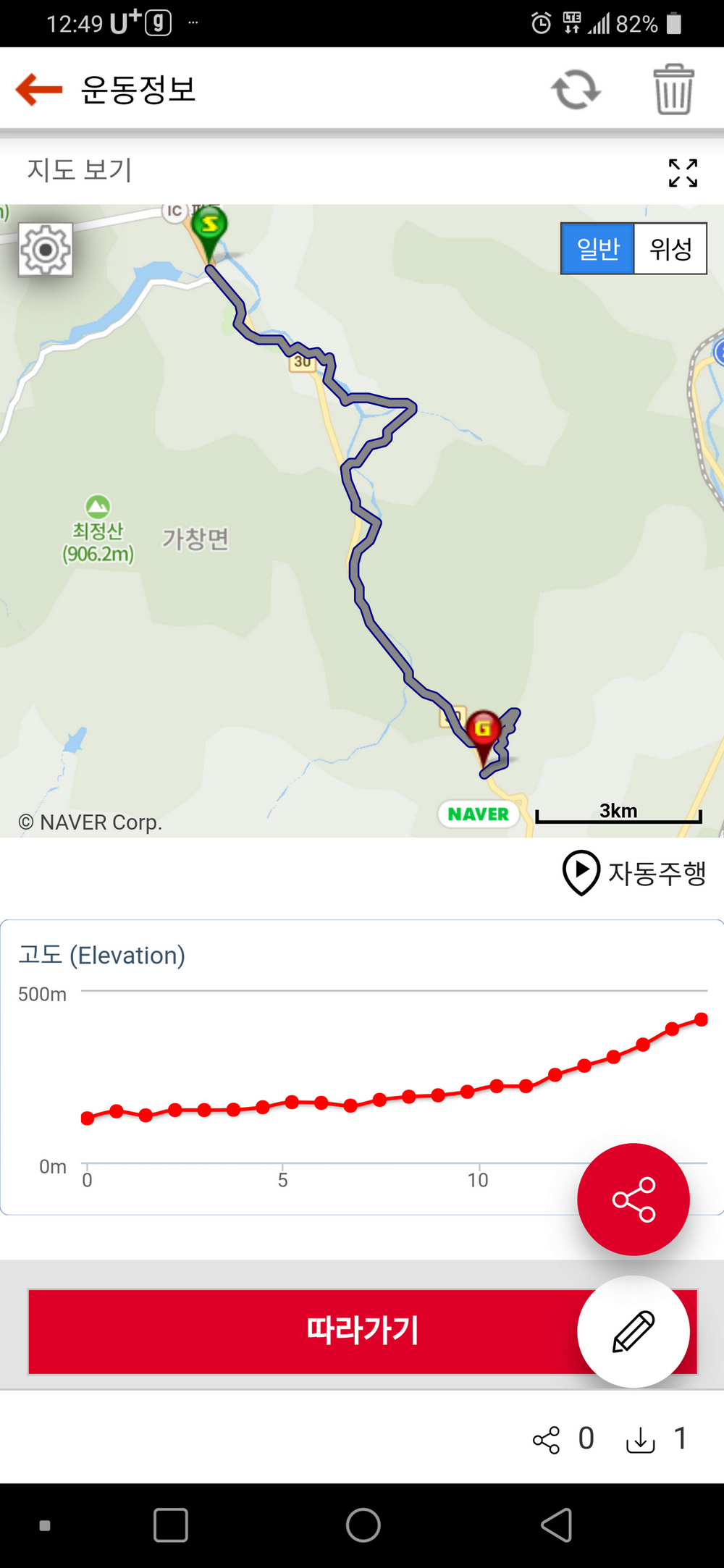Open the map settings gear
This screenshot has width=724, height=1568.
[46, 250]
